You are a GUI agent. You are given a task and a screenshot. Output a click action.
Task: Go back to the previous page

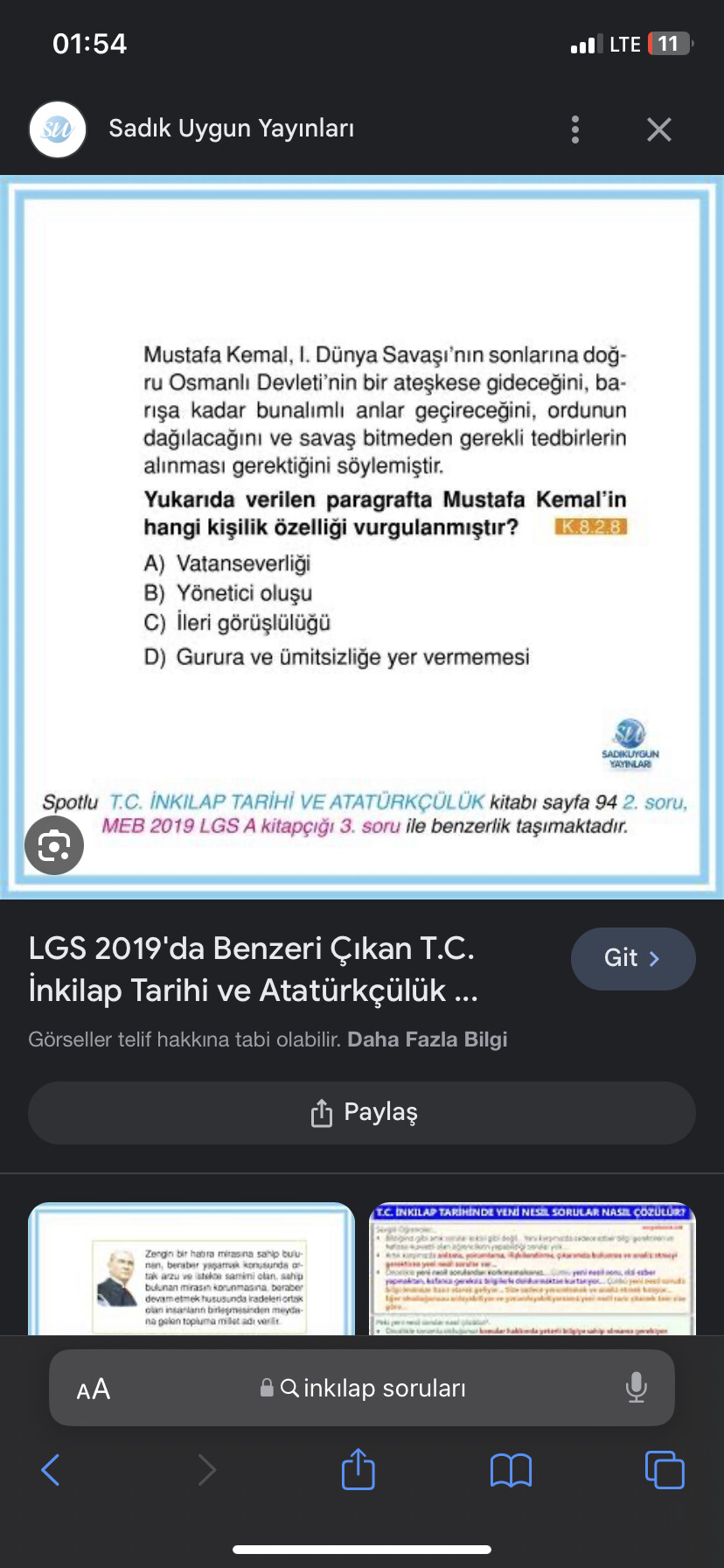tap(51, 1470)
